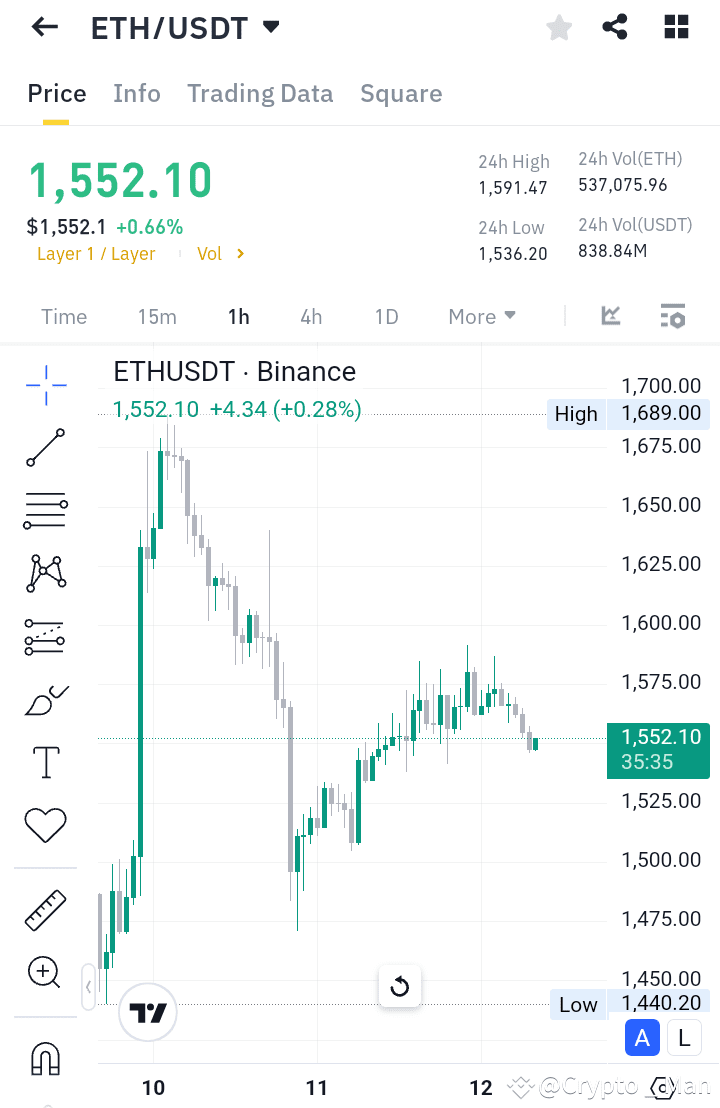Select the 4h timeframe
Viewport: 720px width, 1108px height.
tap(311, 316)
